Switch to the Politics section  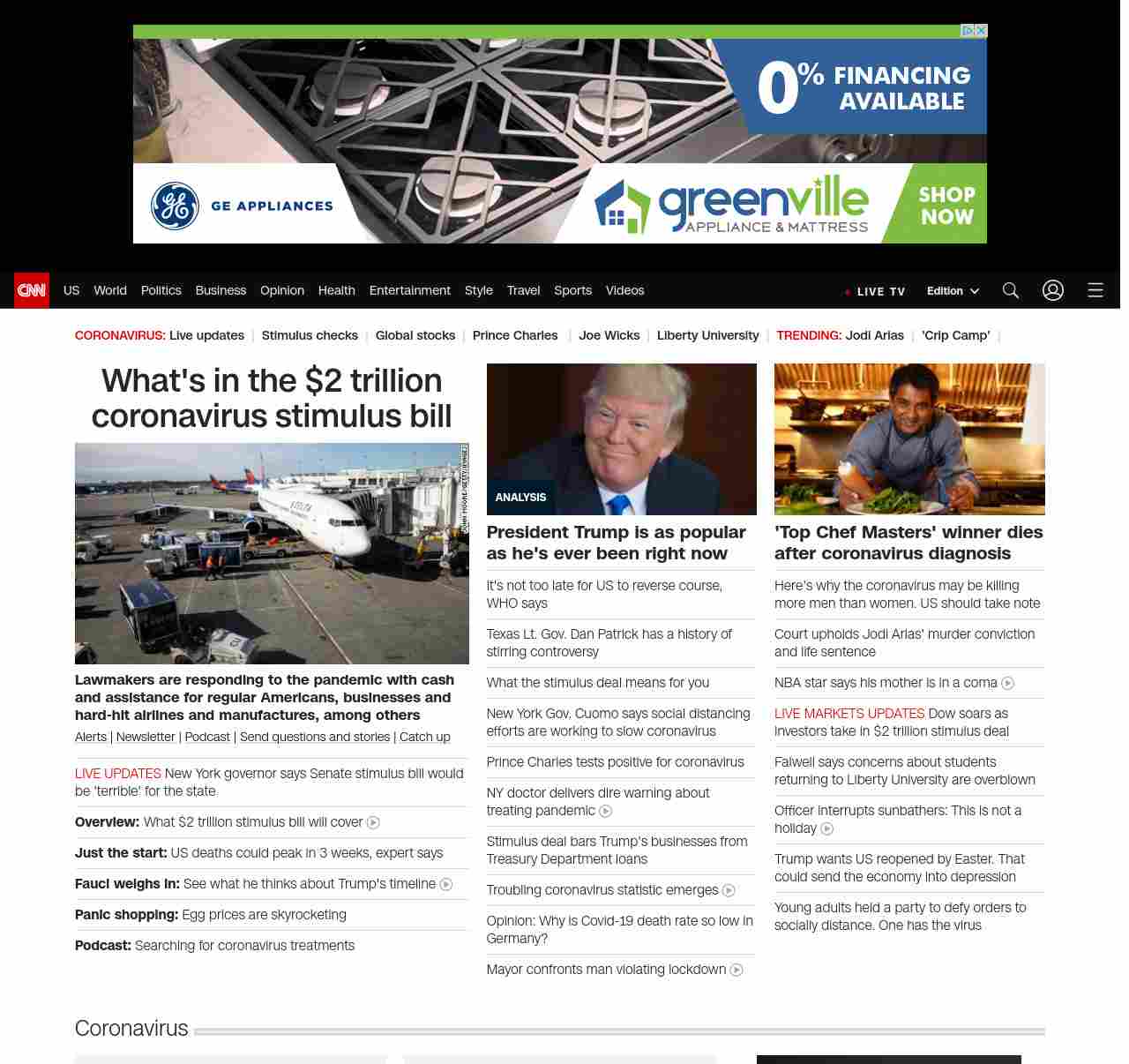(161, 290)
